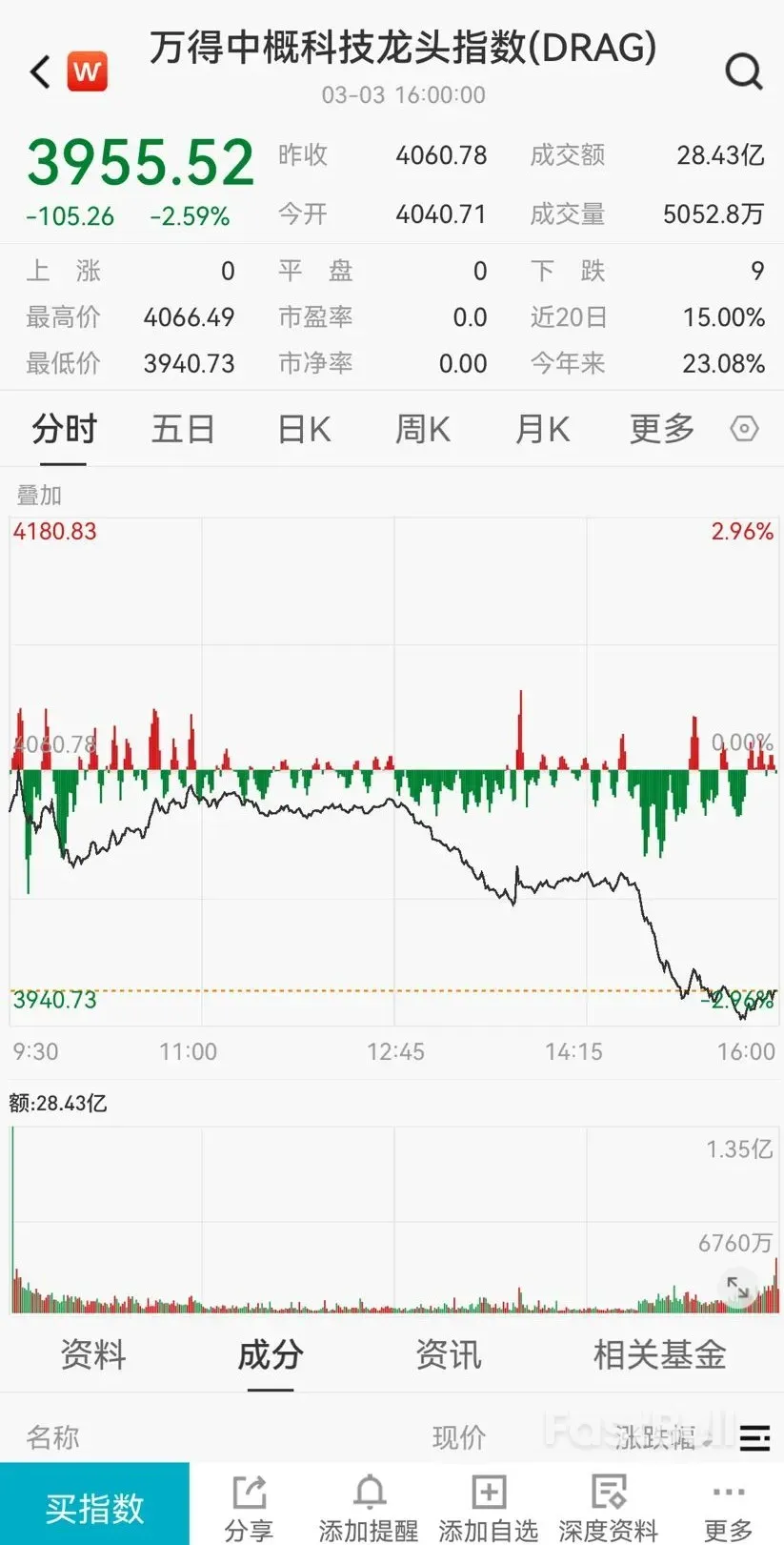
Task: Tap the back arrow at top left
Action: tap(38, 71)
